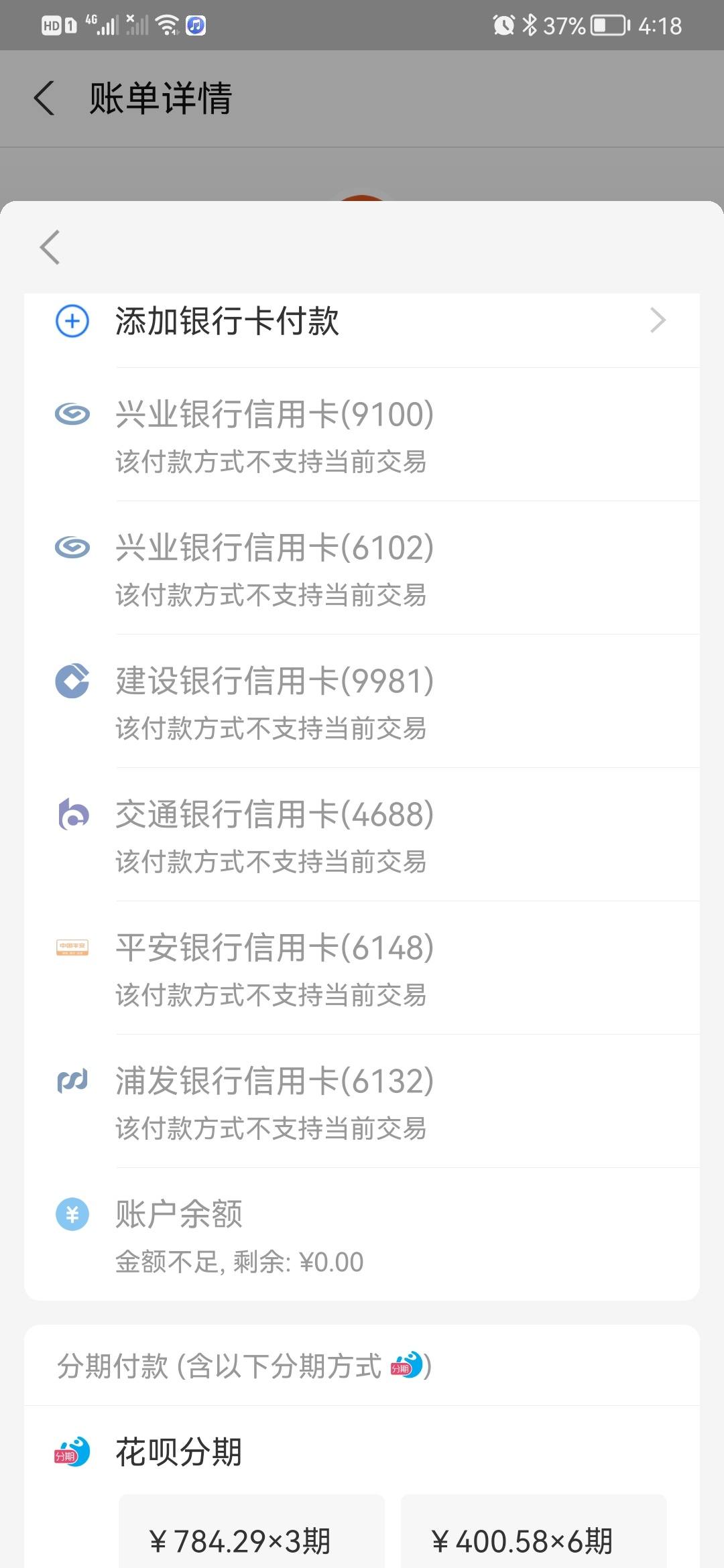Select 兴业银行信用卡(9100)
The width and height of the screenshot is (724, 1568).
(x=362, y=435)
